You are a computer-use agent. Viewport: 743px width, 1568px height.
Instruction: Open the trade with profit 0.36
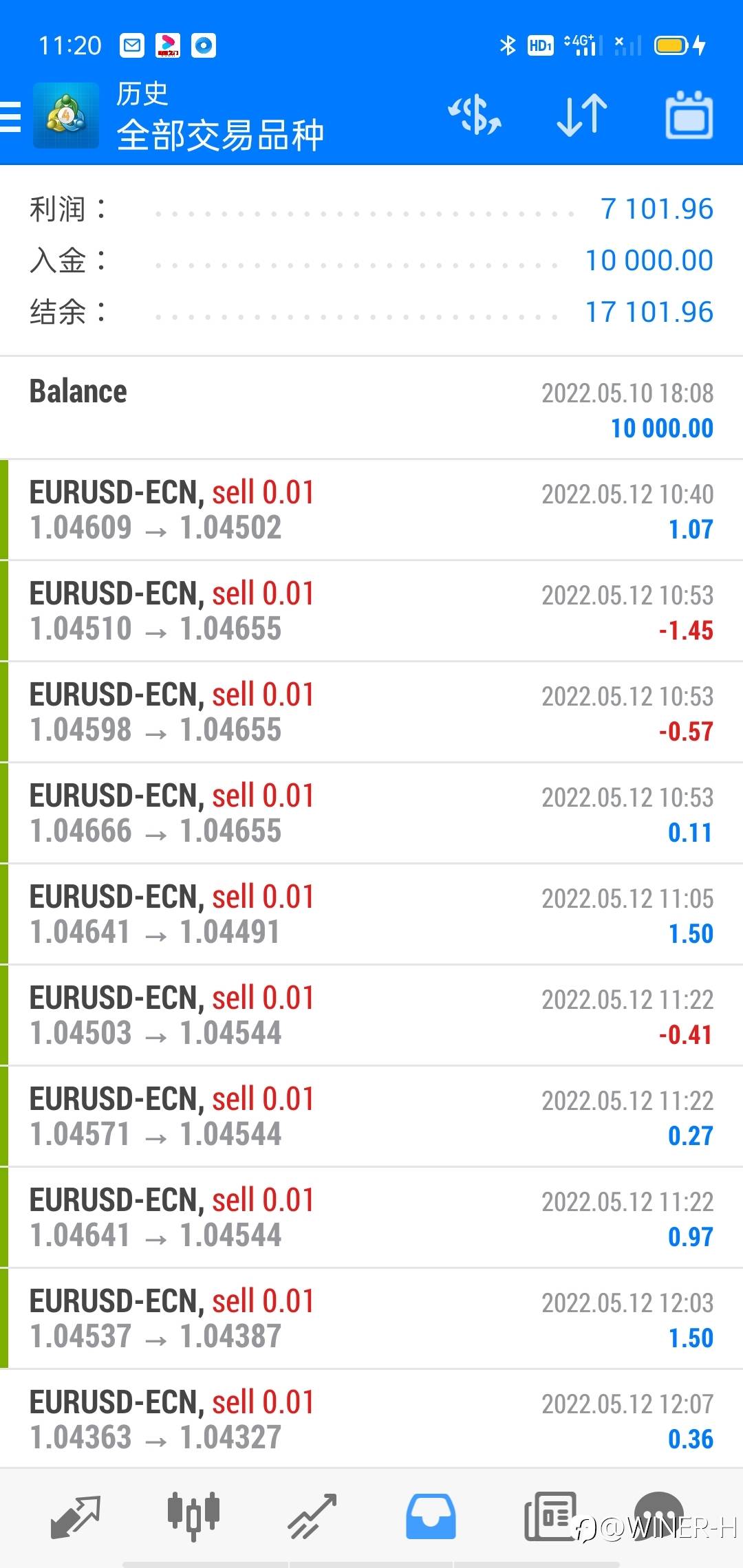coord(371,1419)
